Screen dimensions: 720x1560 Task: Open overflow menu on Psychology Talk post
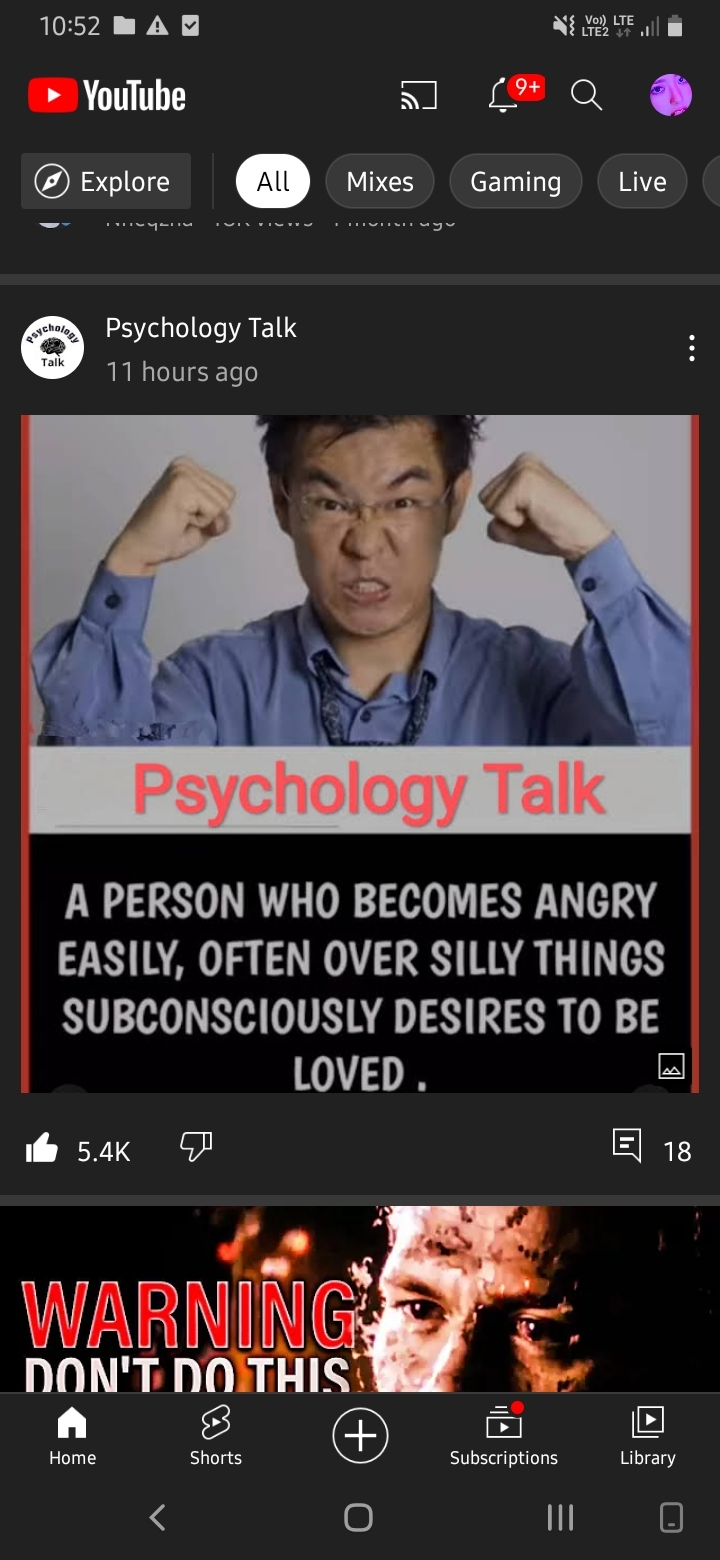click(691, 348)
